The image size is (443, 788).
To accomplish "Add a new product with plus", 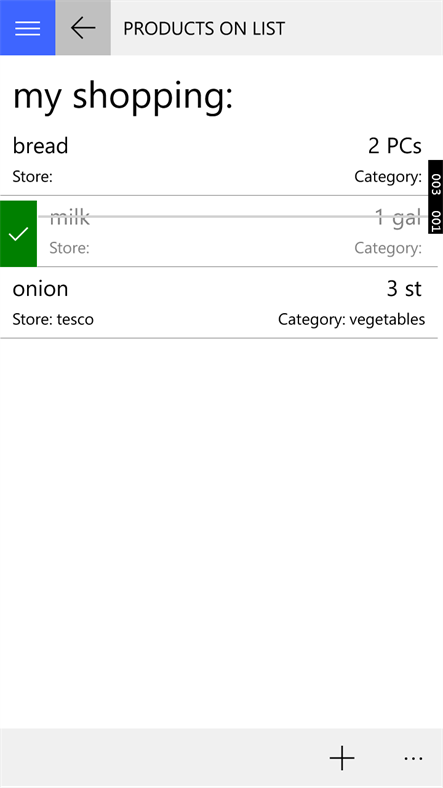I will click(x=342, y=758).
